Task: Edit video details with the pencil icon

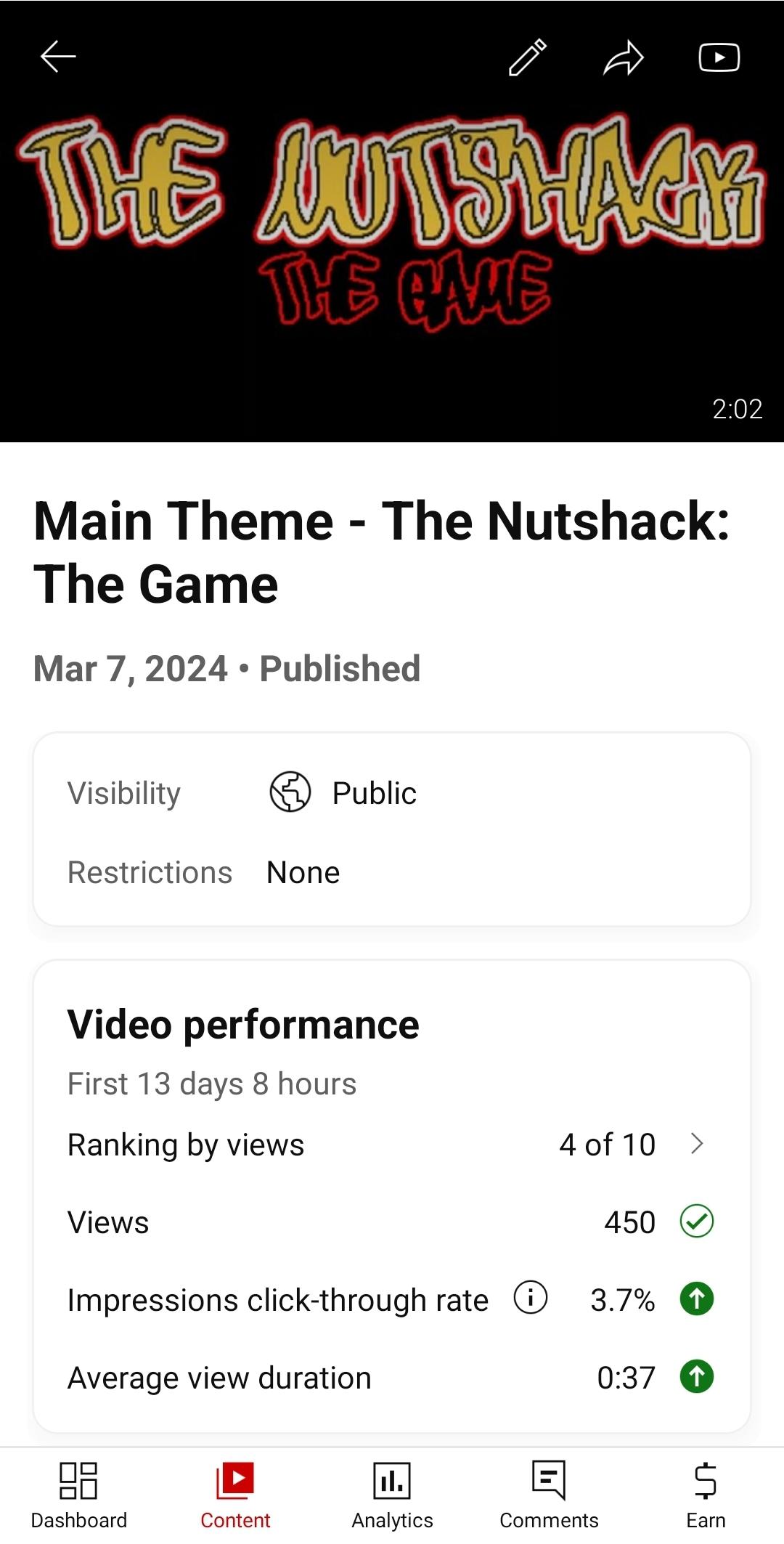Action: tap(528, 57)
